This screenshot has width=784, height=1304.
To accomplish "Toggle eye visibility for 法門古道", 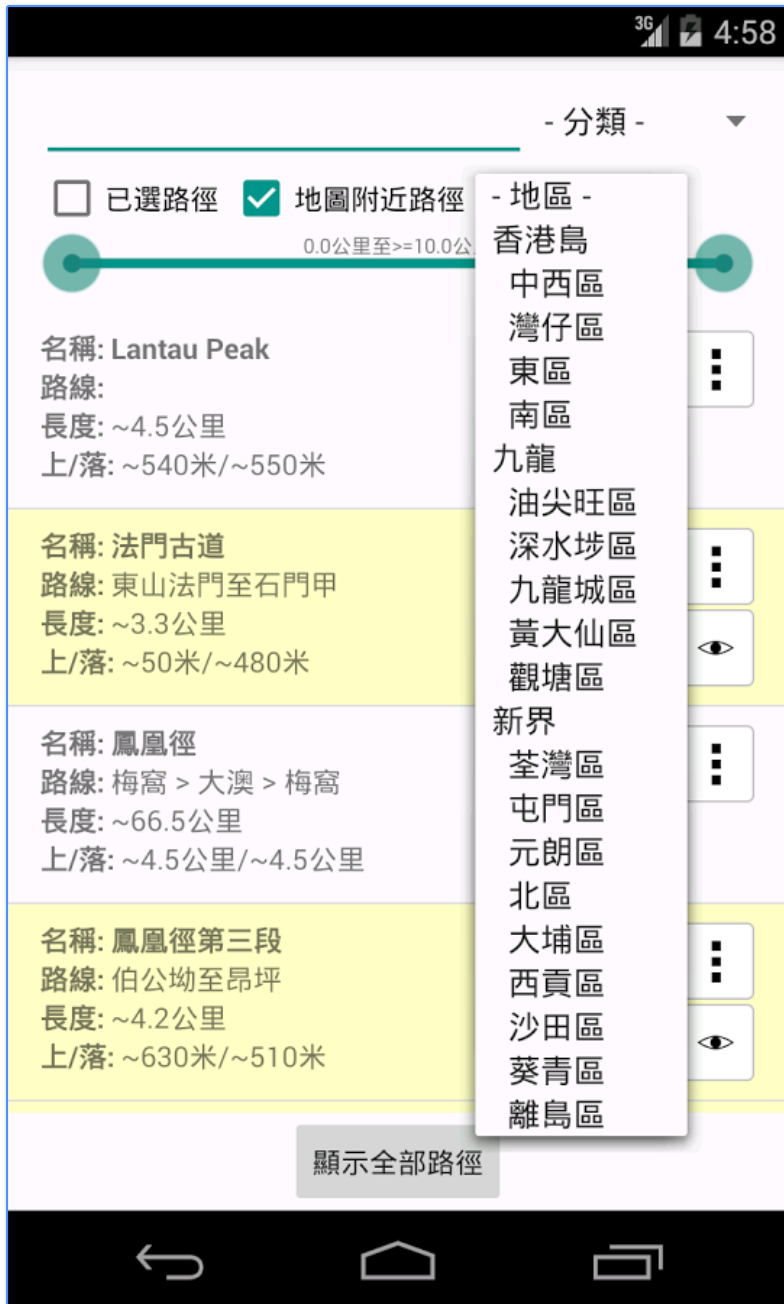I will click(716, 648).
